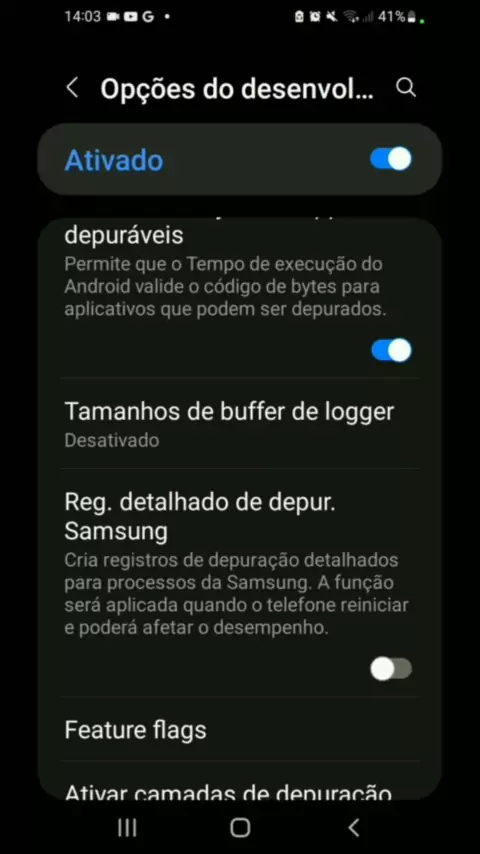Open Tamanhos de buffer de logger
The image size is (480, 854).
(240, 423)
